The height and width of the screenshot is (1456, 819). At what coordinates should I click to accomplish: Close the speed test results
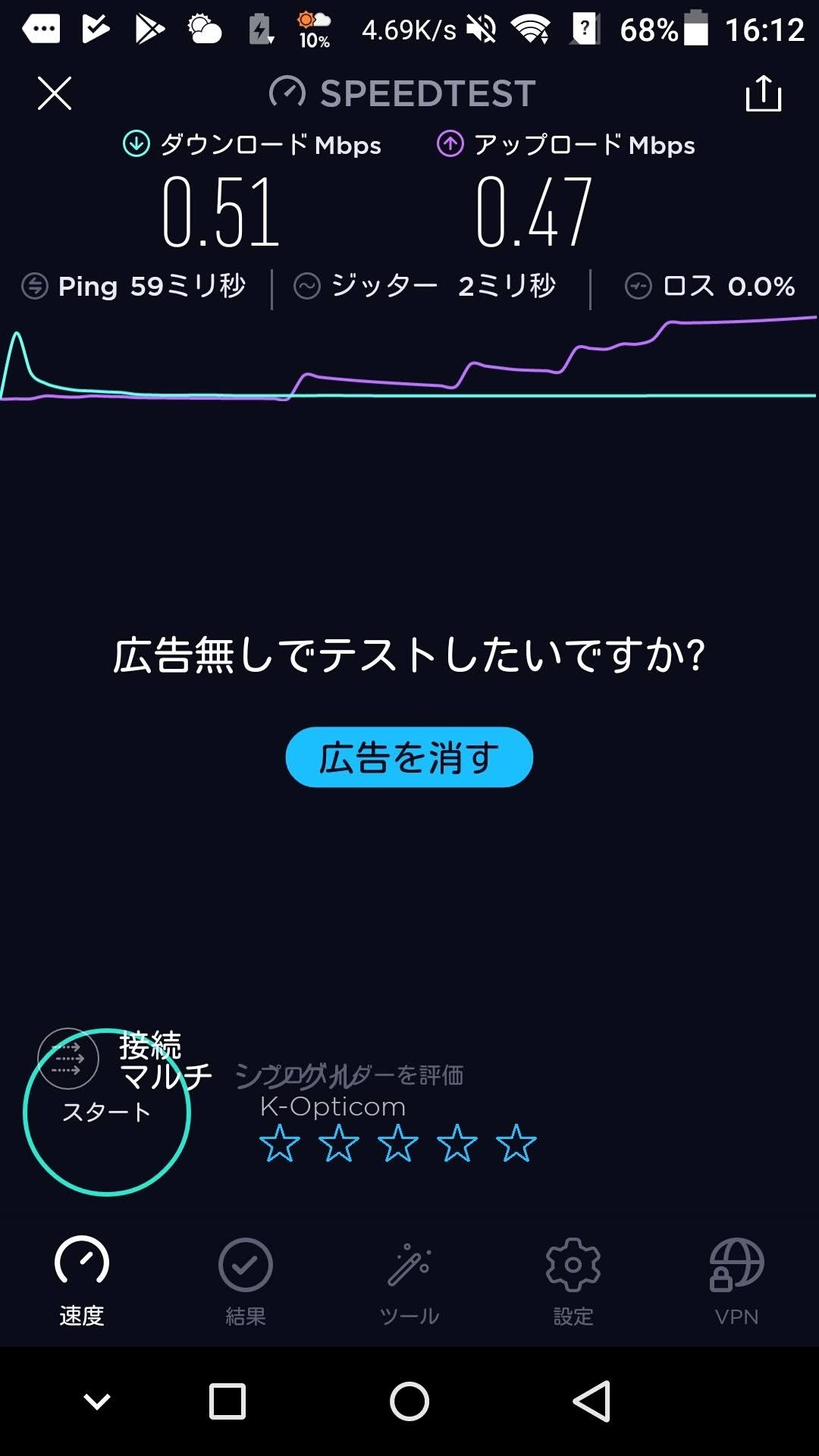(55, 93)
